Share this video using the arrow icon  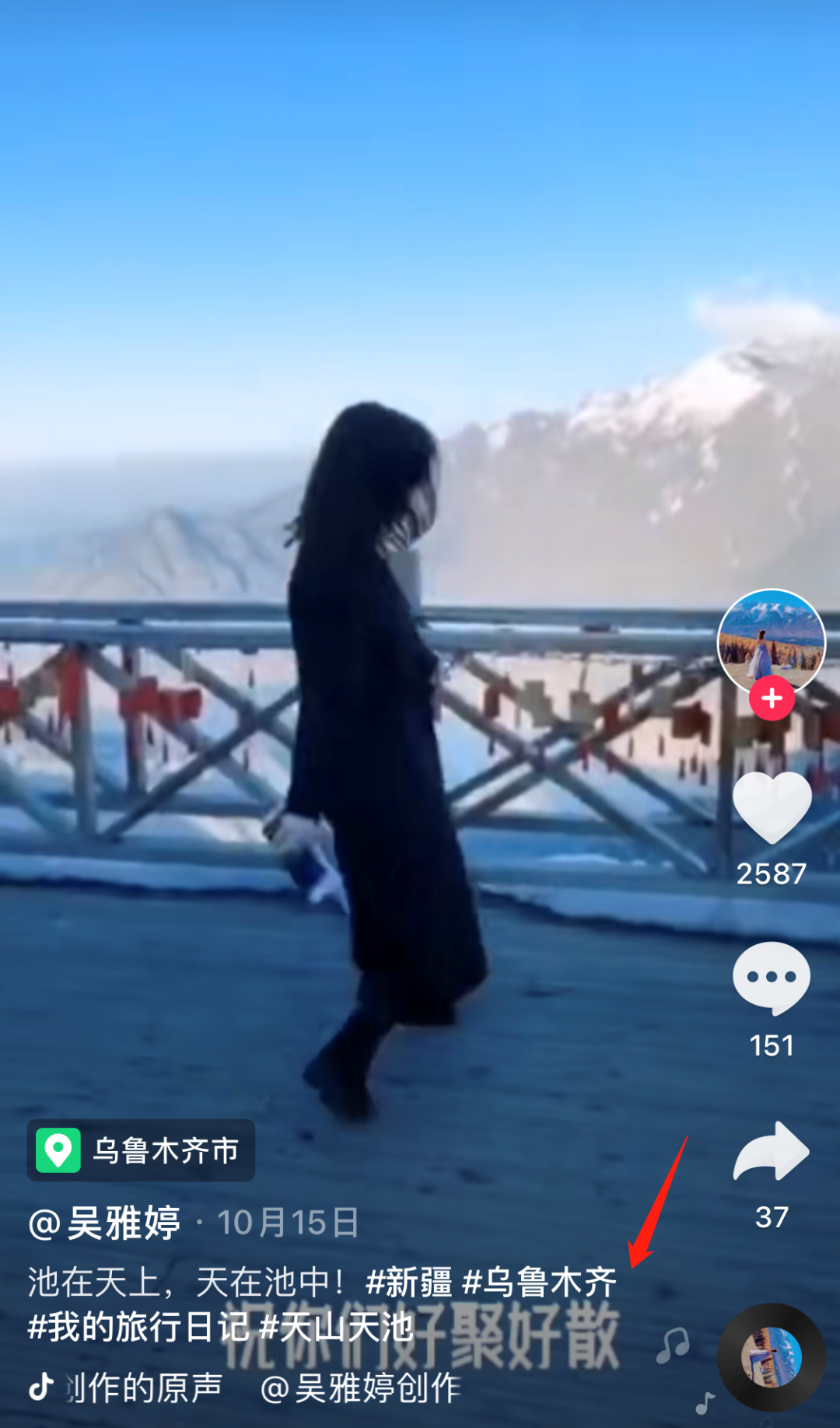coord(772,1151)
